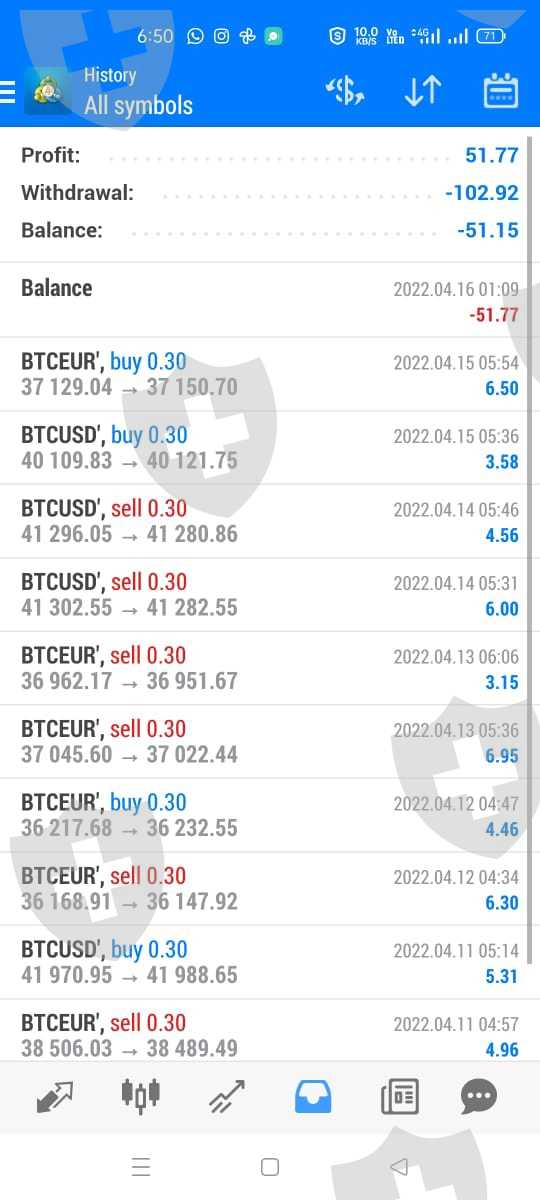Change sort order with arrows icon
The height and width of the screenshot is (1200, 540).
[423, 91]
